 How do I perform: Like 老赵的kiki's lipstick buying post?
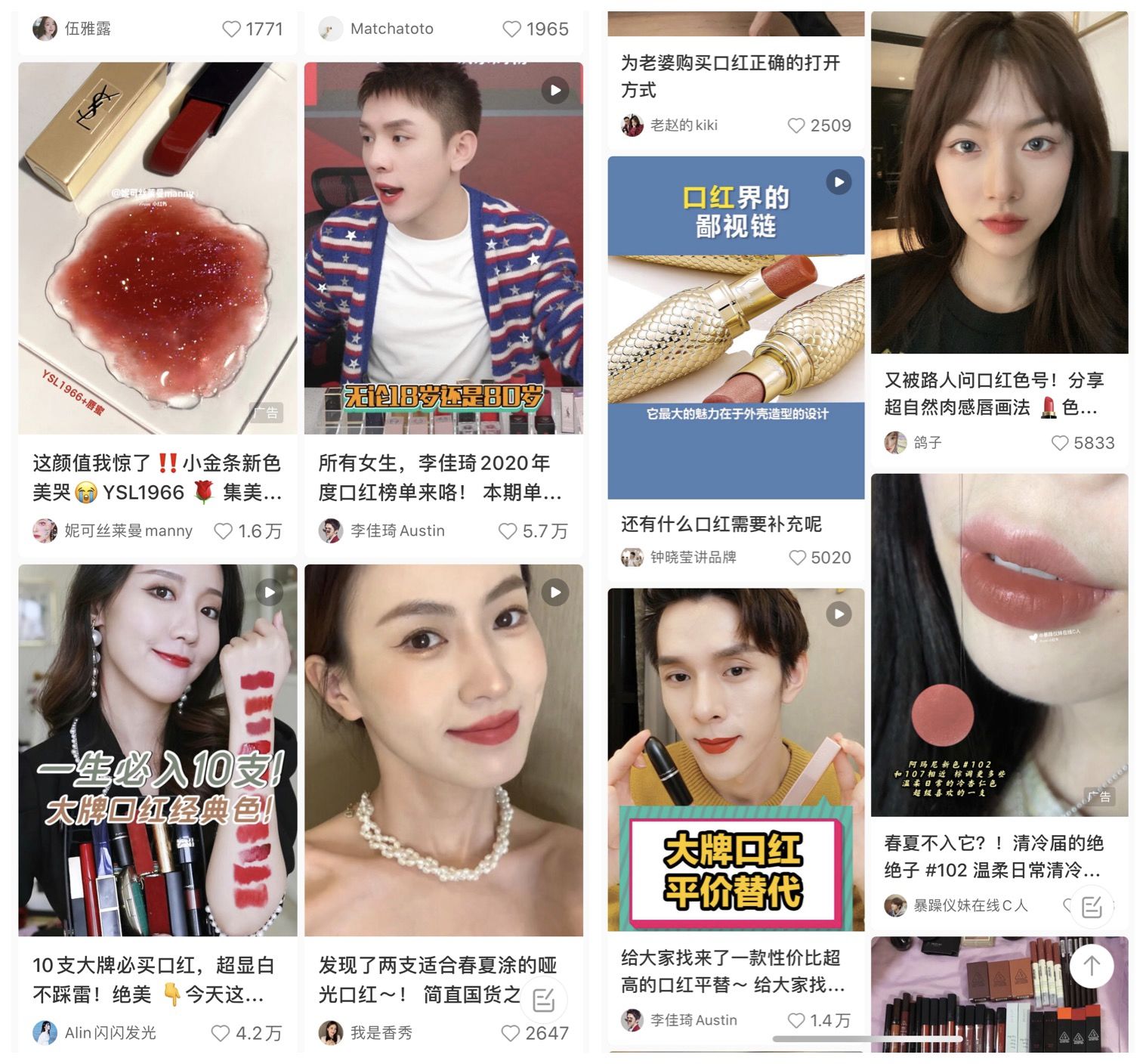[x=796, y=125]
